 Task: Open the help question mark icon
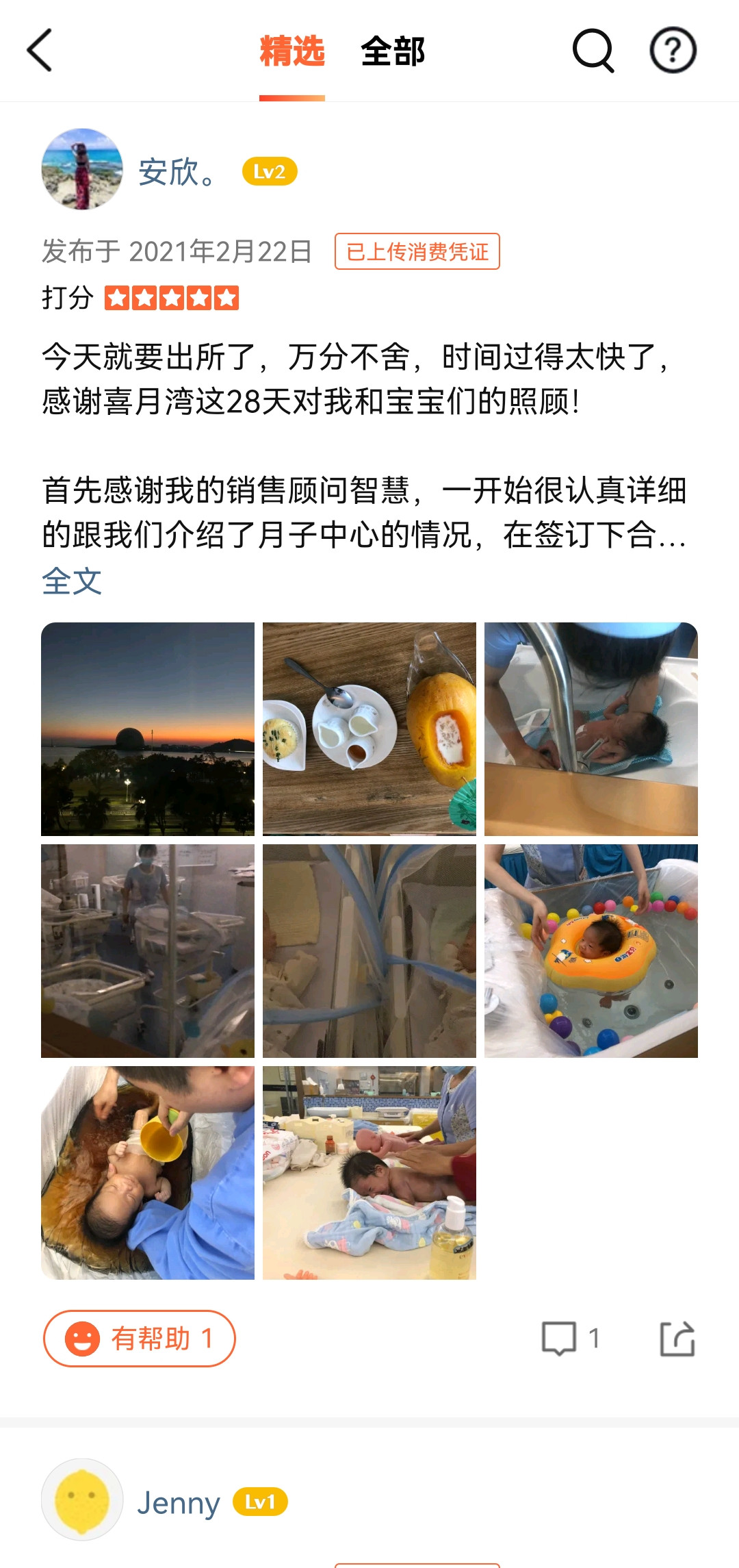673,50
